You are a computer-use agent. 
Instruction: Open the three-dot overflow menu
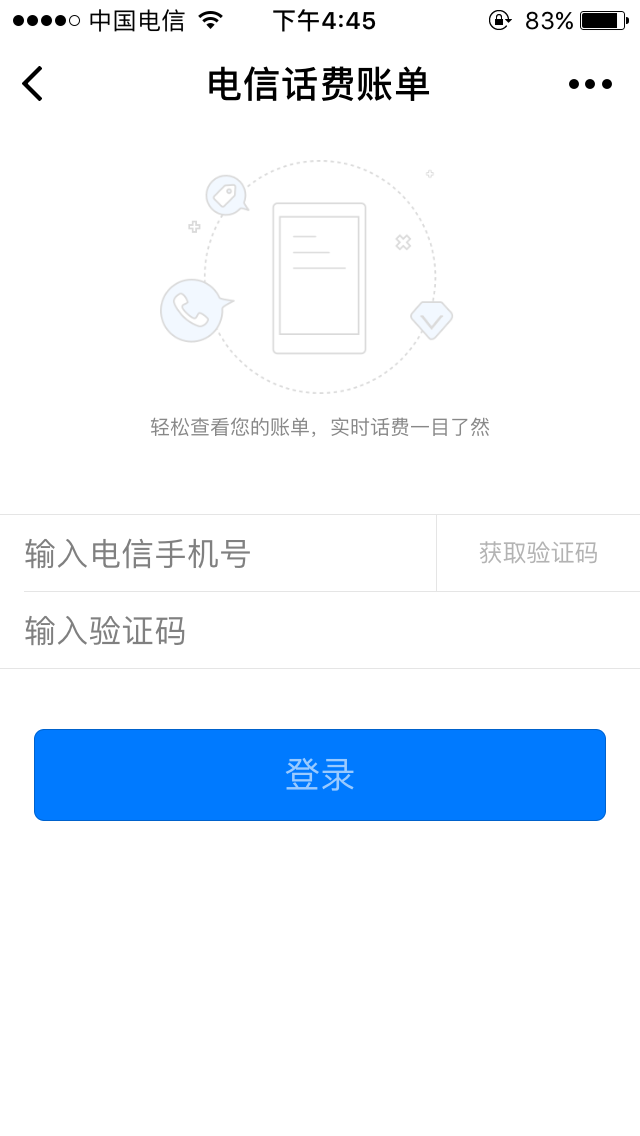(x=590, y=84)
